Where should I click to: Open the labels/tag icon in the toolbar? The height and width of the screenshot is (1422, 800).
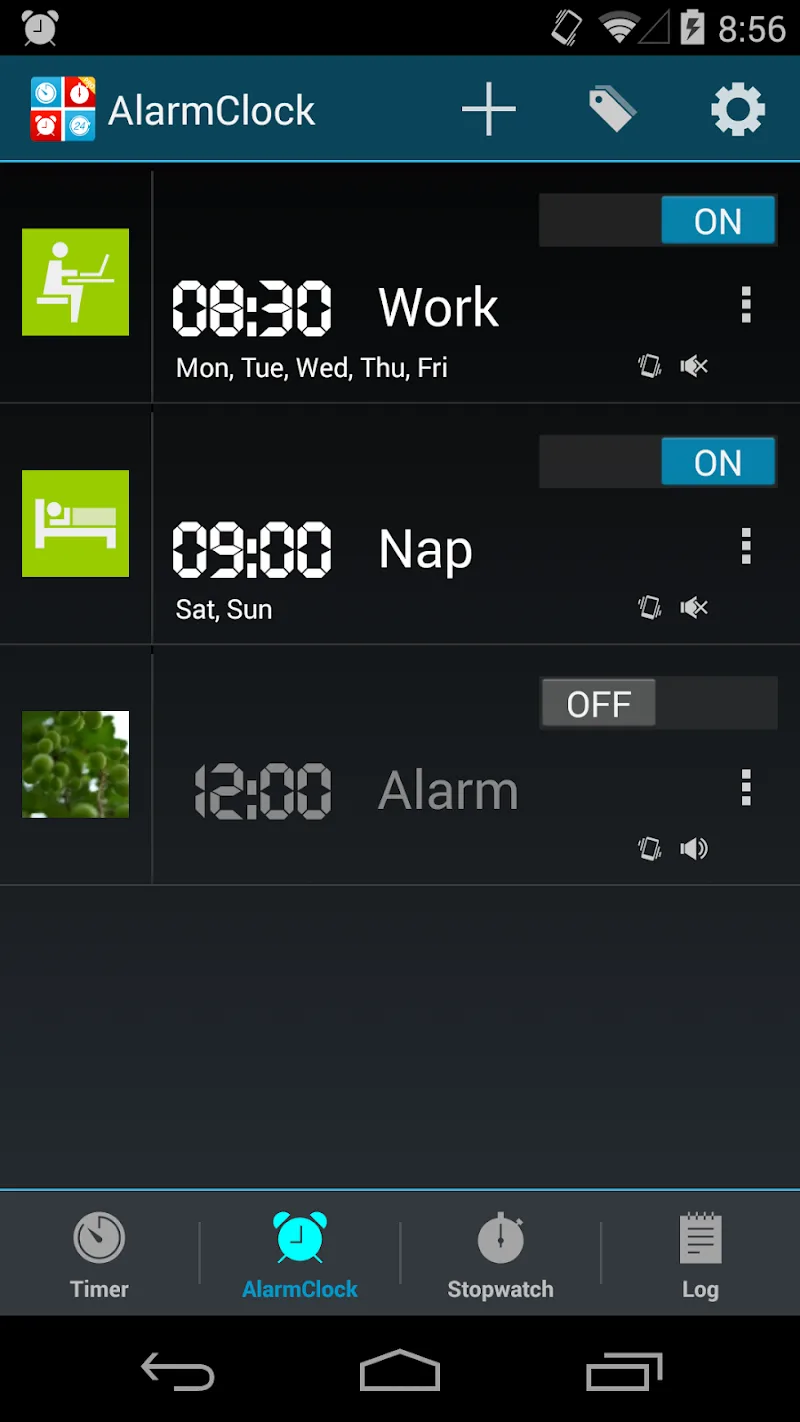click(613, 108)
